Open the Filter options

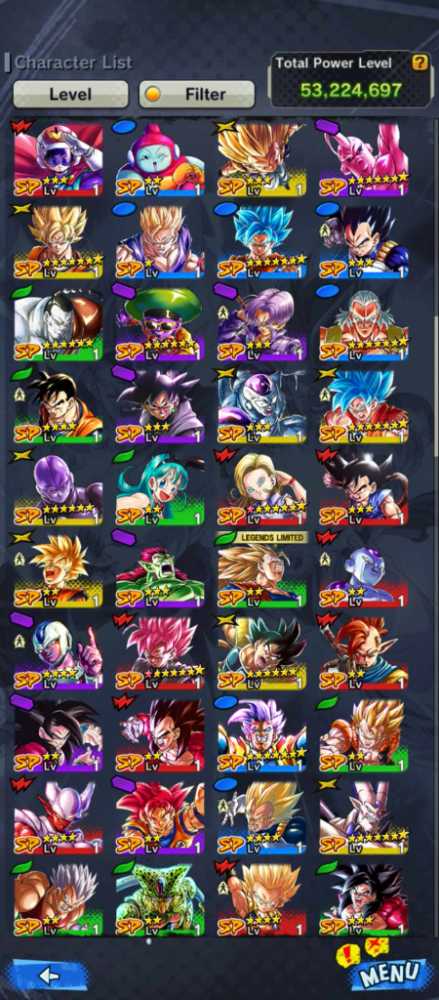[197, 94]
